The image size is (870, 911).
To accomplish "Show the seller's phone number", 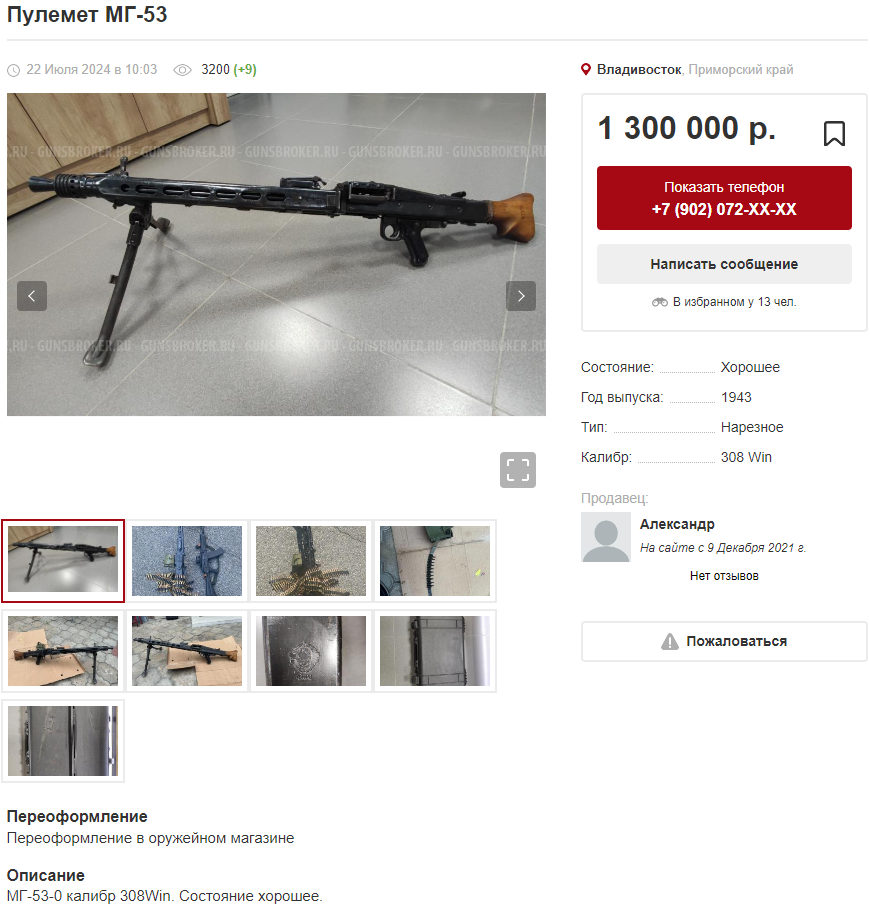I will pyautogui.click(x=724, y=198).
